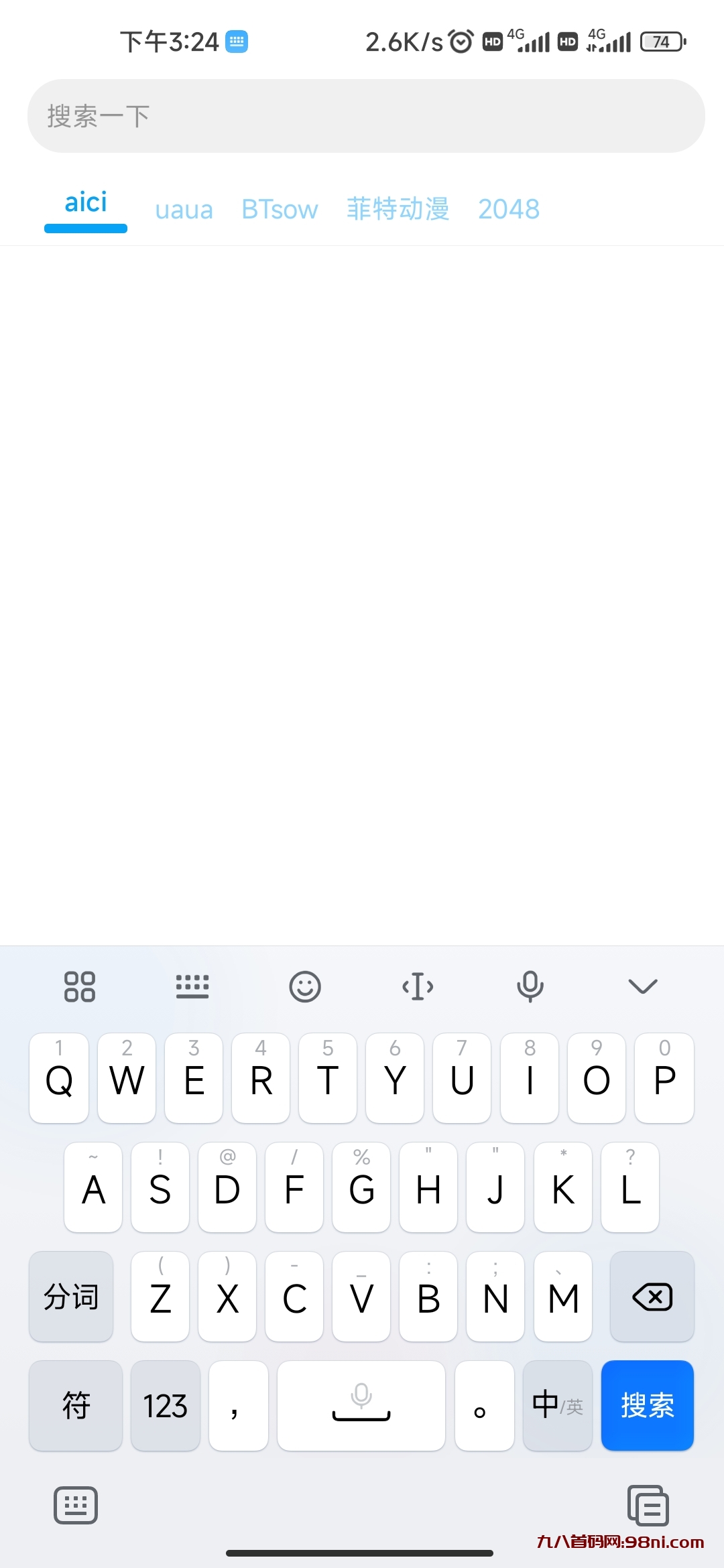This screenshot has width=724, height=1568.
Task: Switch to the 123 number keypad
Action: pyautogui.click(x=165, y=1405)
